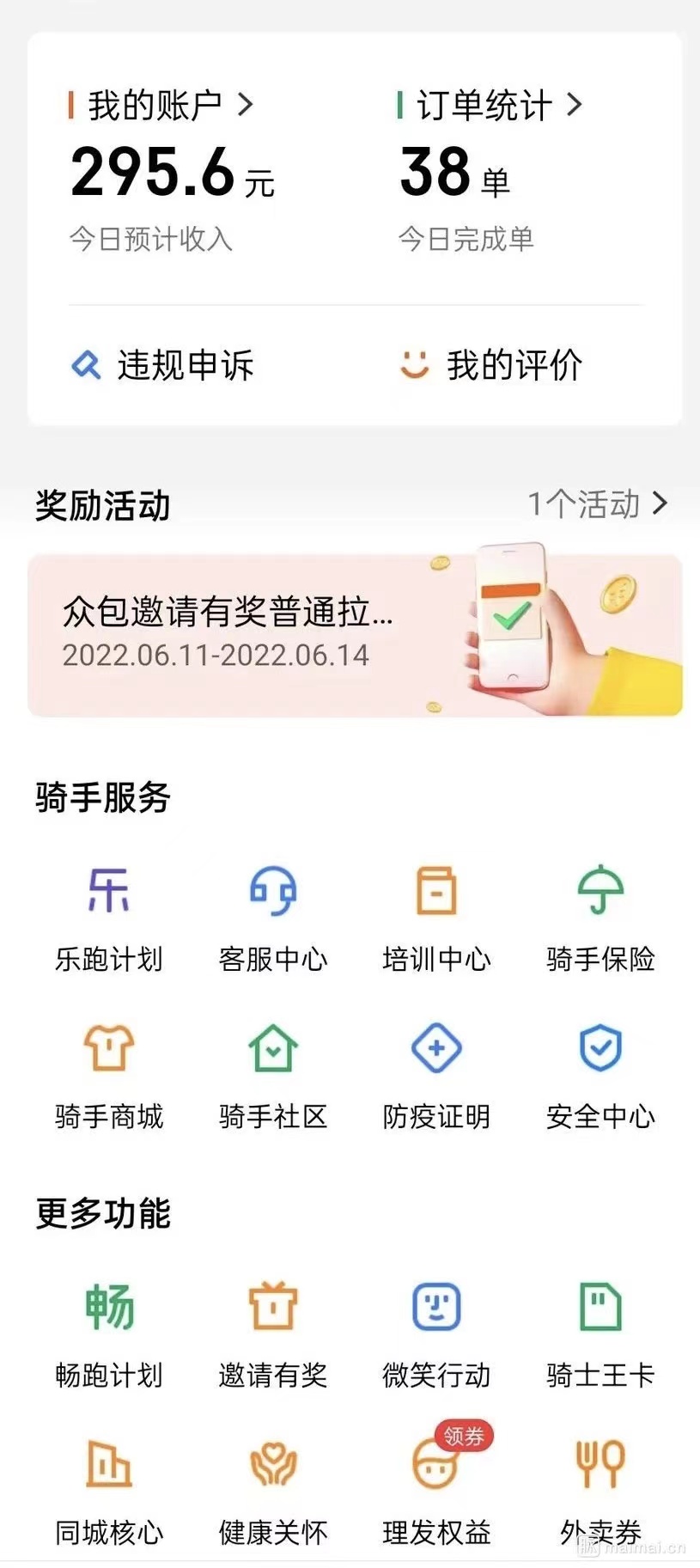The height and width of the screenshot is (1568, 700).
Task: Expand 我的账户 account details via chevron
Action: [248, 105]
